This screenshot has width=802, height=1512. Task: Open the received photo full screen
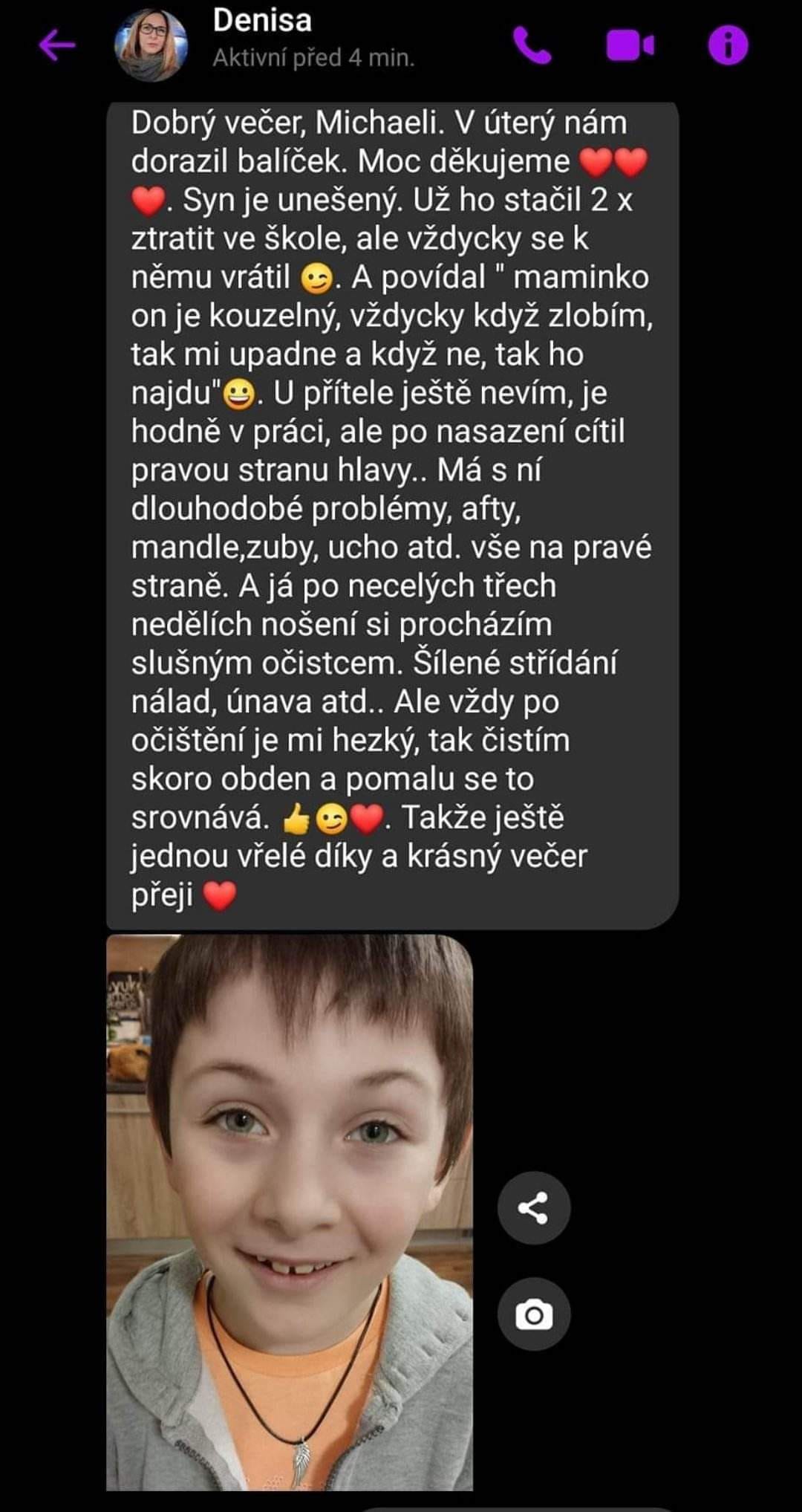[290, 1211]
